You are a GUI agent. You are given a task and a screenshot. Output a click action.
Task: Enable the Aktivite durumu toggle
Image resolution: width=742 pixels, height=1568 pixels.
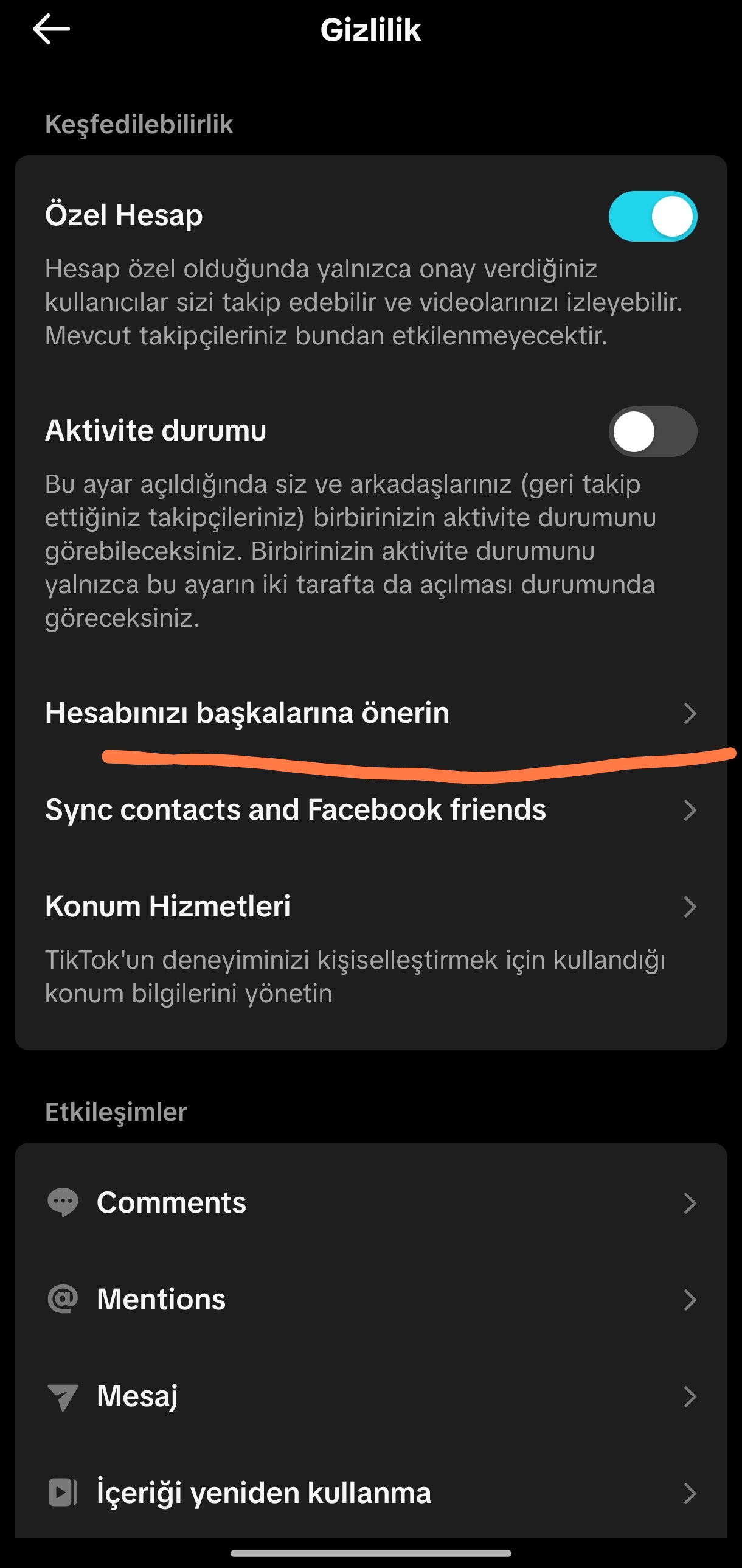pyautogui.click(x=652, y=431)
